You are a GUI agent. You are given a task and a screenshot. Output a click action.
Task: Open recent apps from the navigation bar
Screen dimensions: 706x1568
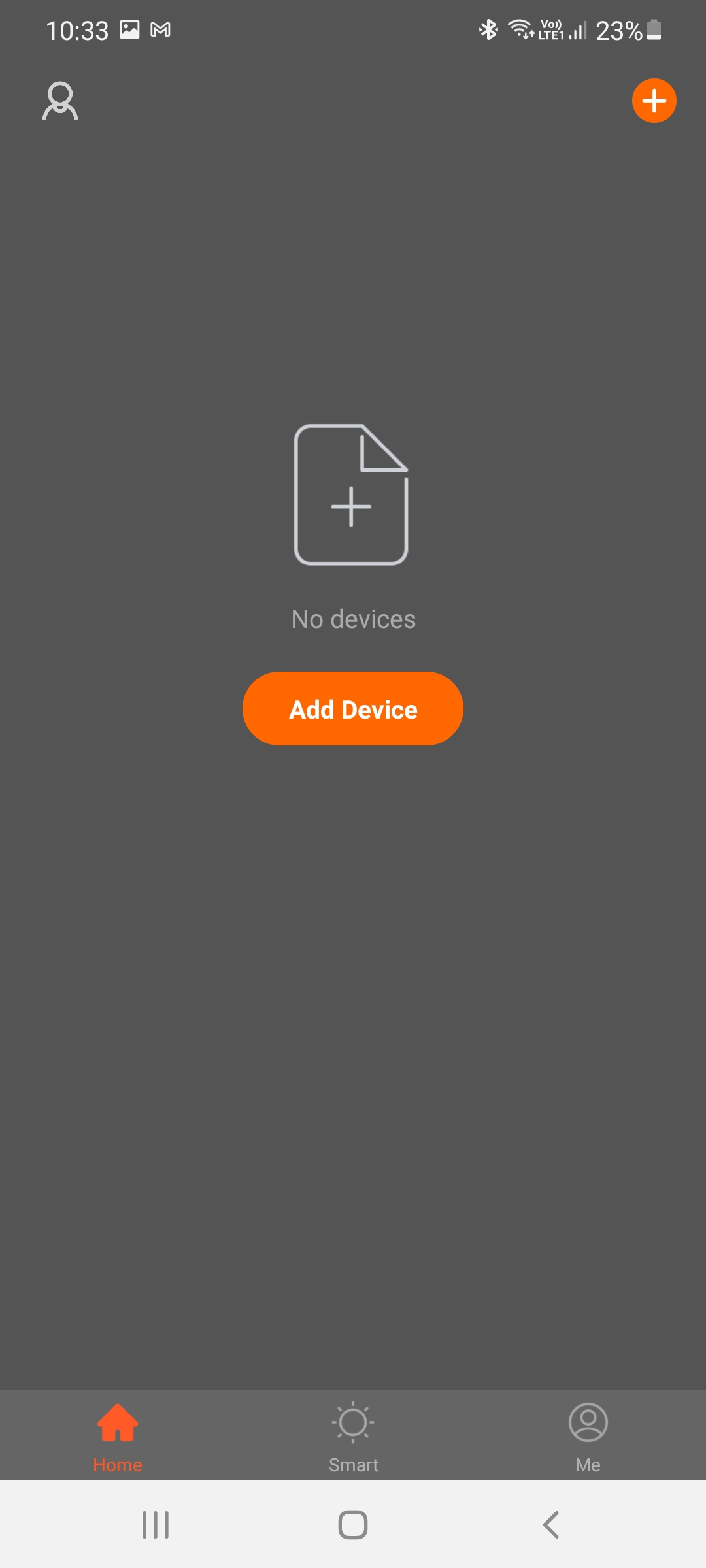[156, 1525]
